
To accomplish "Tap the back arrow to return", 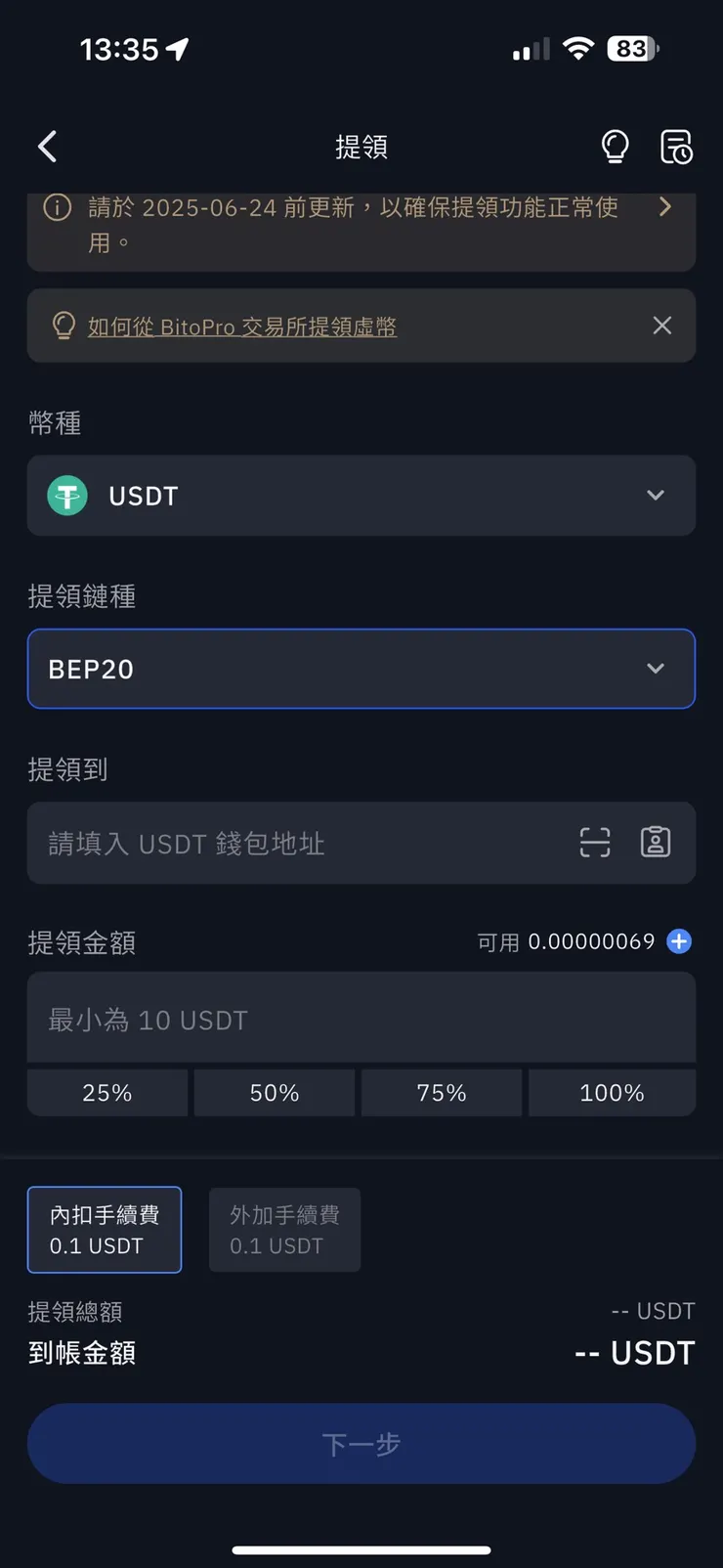I will pyautogui.click(x=46, y=145).
